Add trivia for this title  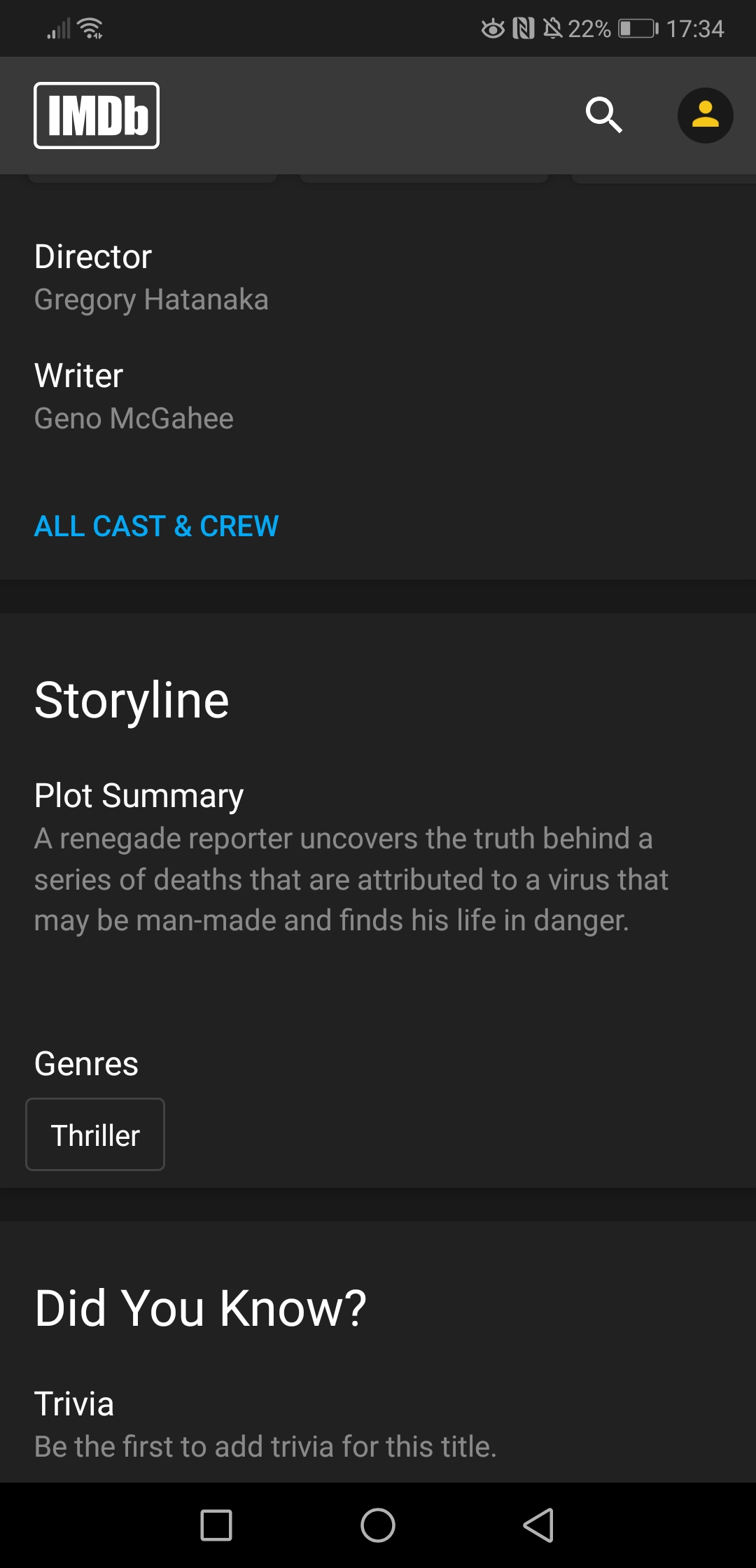tap(265, 1446)
